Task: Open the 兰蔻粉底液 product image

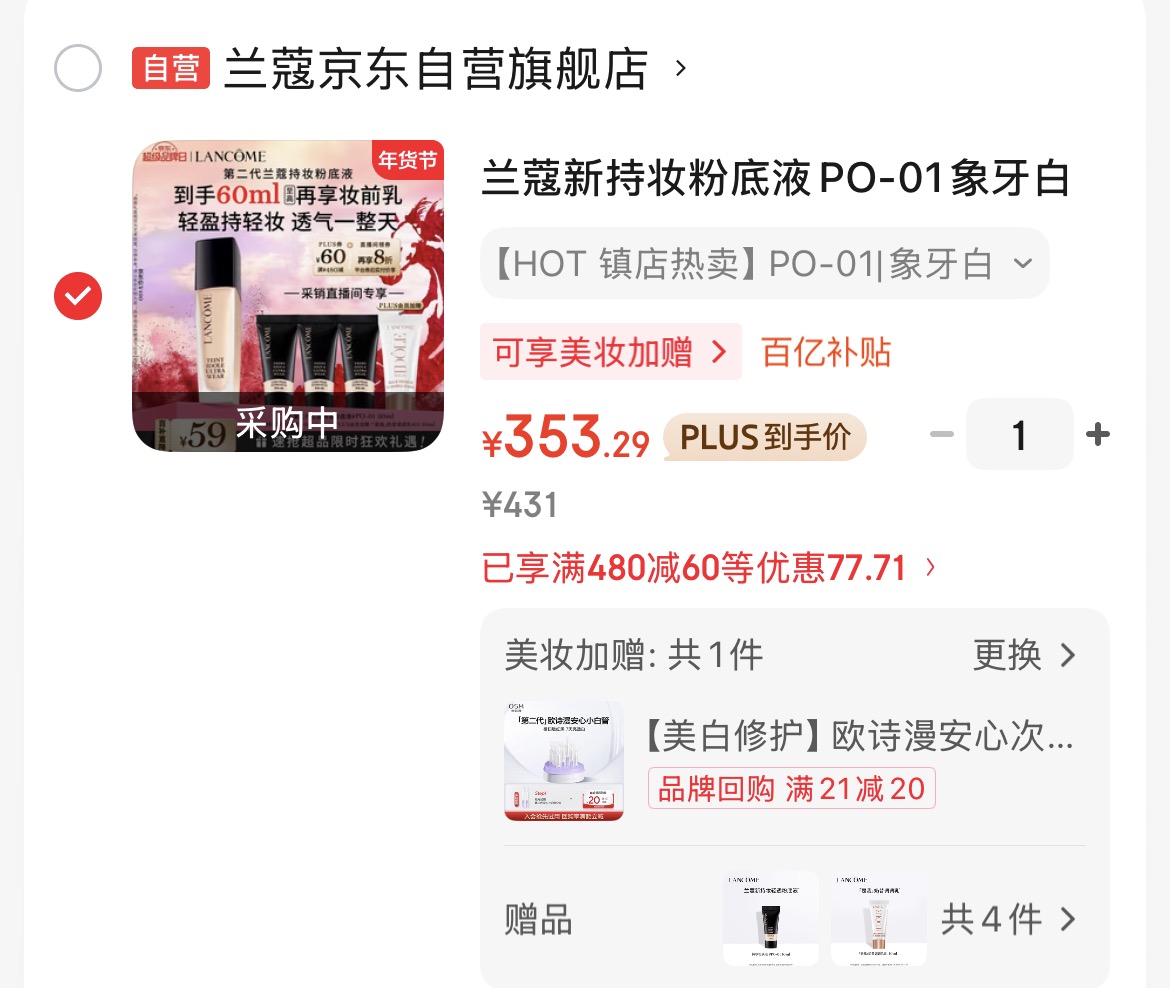Action: (288, 296)
